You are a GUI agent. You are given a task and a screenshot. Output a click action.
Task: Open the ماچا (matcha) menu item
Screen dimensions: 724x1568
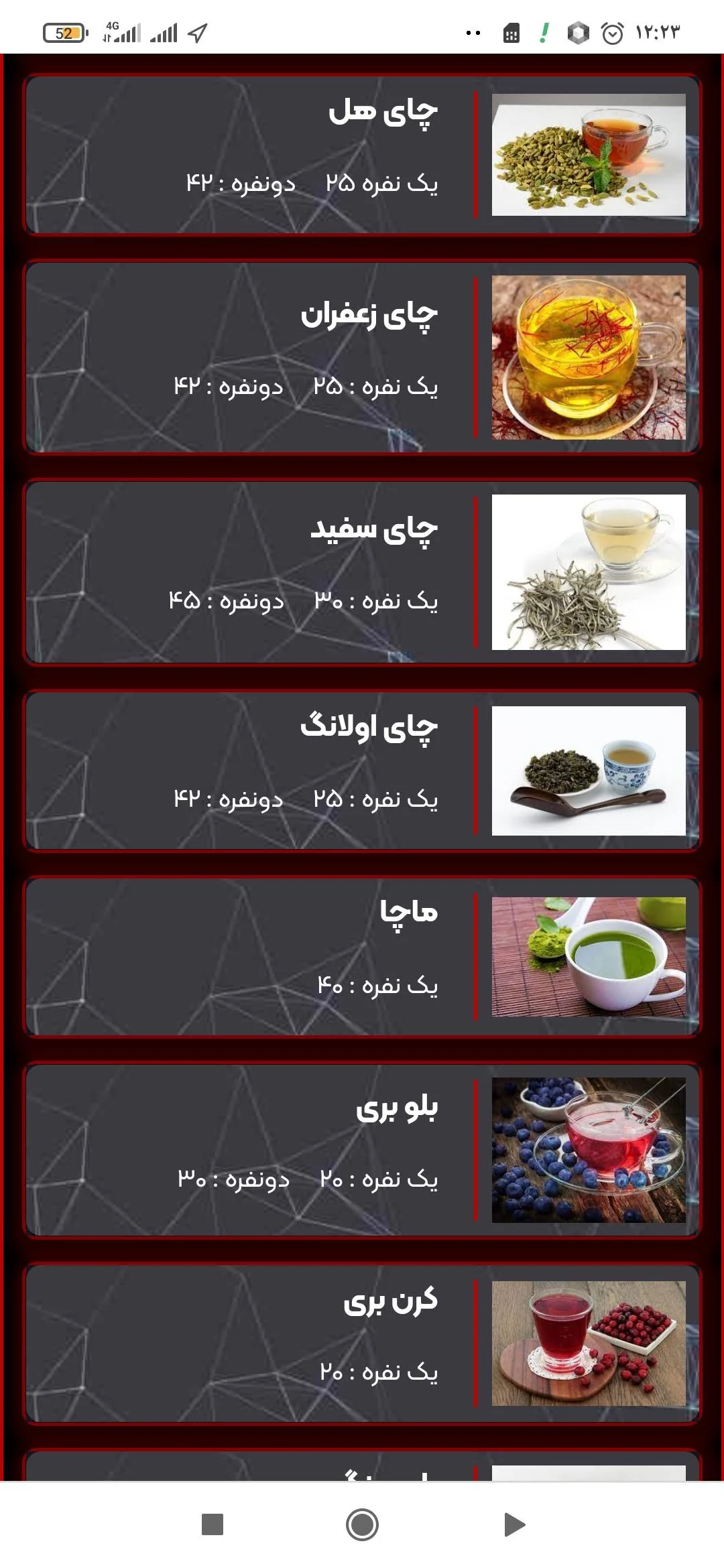(x=362, y=957)
